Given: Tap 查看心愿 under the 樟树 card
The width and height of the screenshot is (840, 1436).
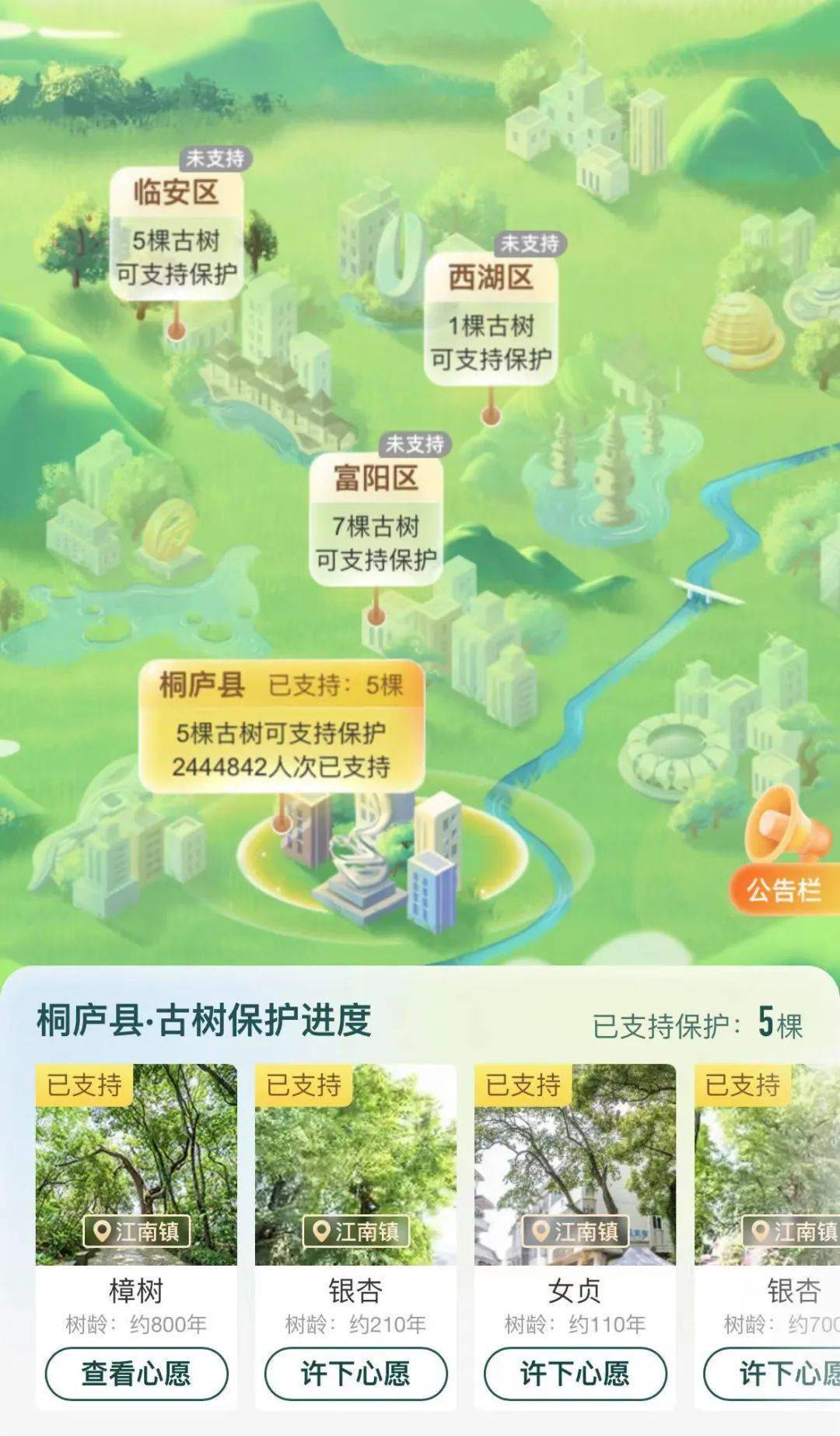Looking at the screenshot, I should (136, 1373).
